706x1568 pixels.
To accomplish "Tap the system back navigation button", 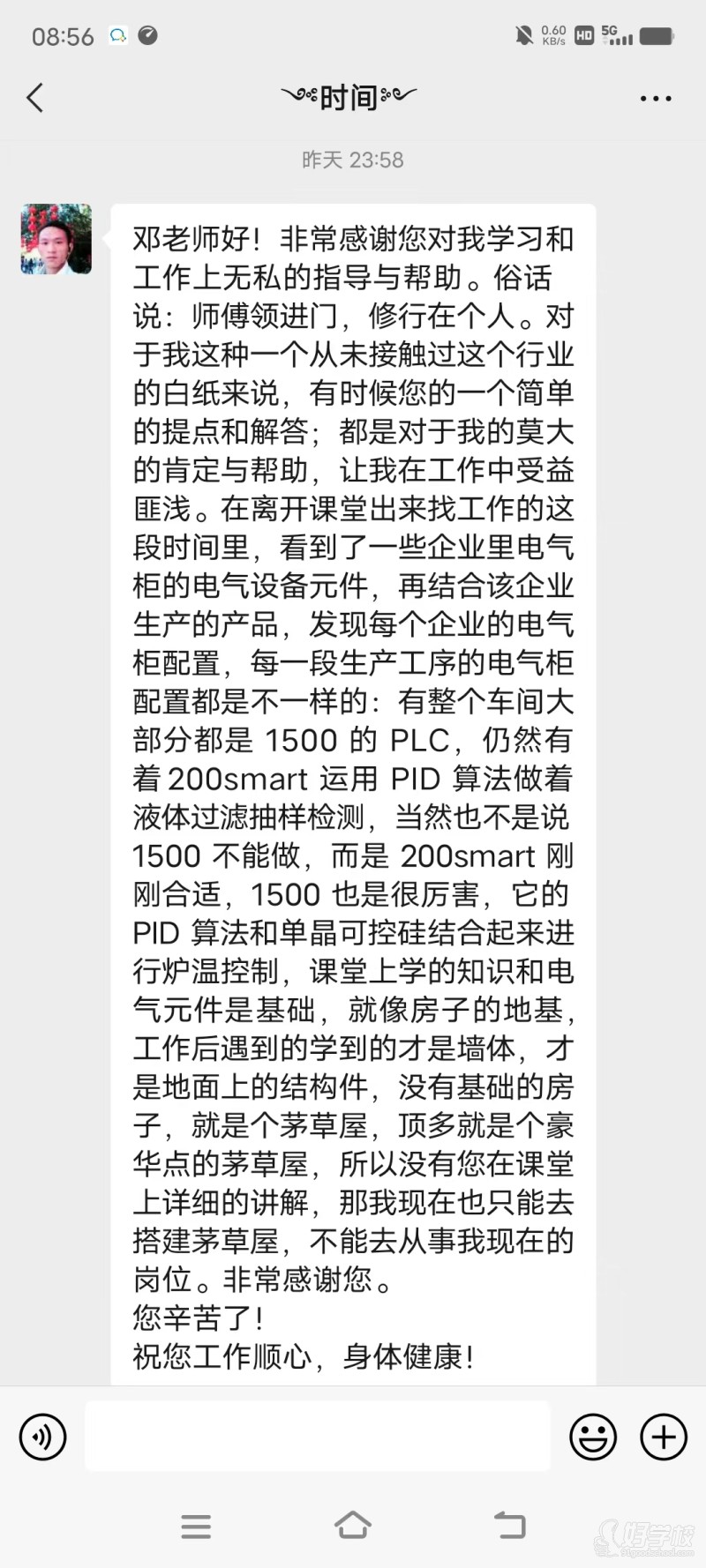I will tap(509, 1525).
